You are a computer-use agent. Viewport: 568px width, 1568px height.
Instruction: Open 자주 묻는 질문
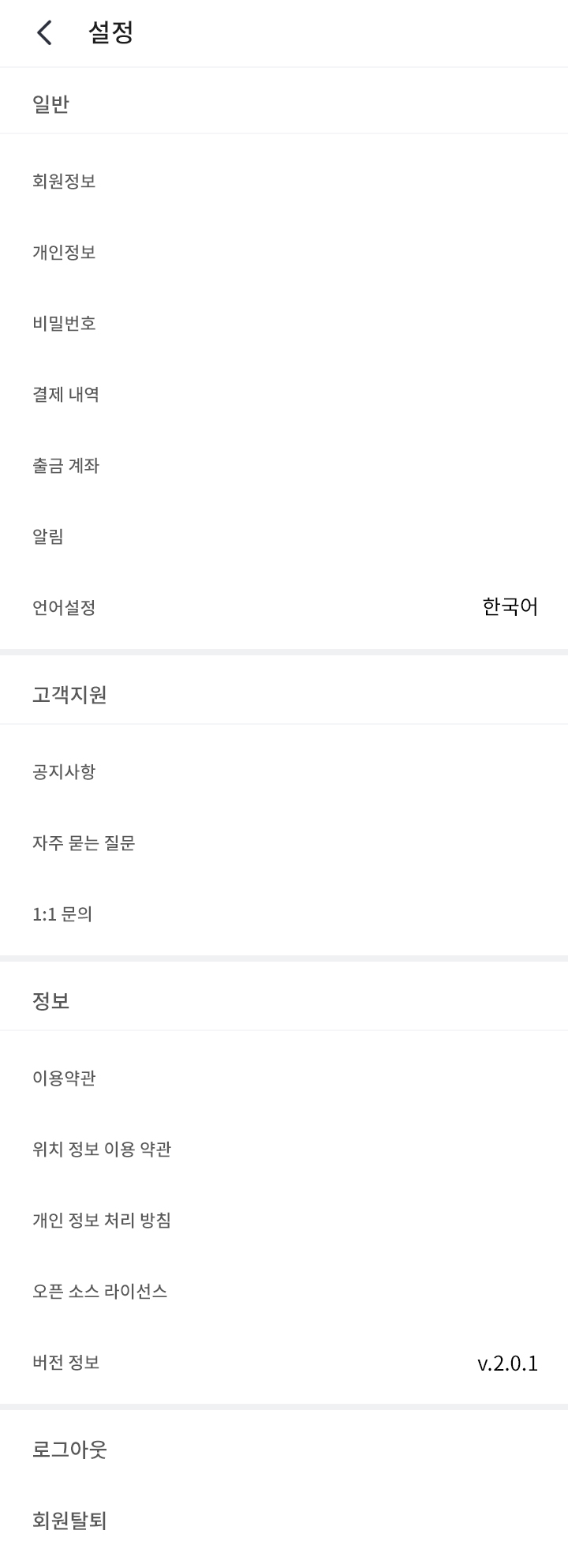[84, 843]
